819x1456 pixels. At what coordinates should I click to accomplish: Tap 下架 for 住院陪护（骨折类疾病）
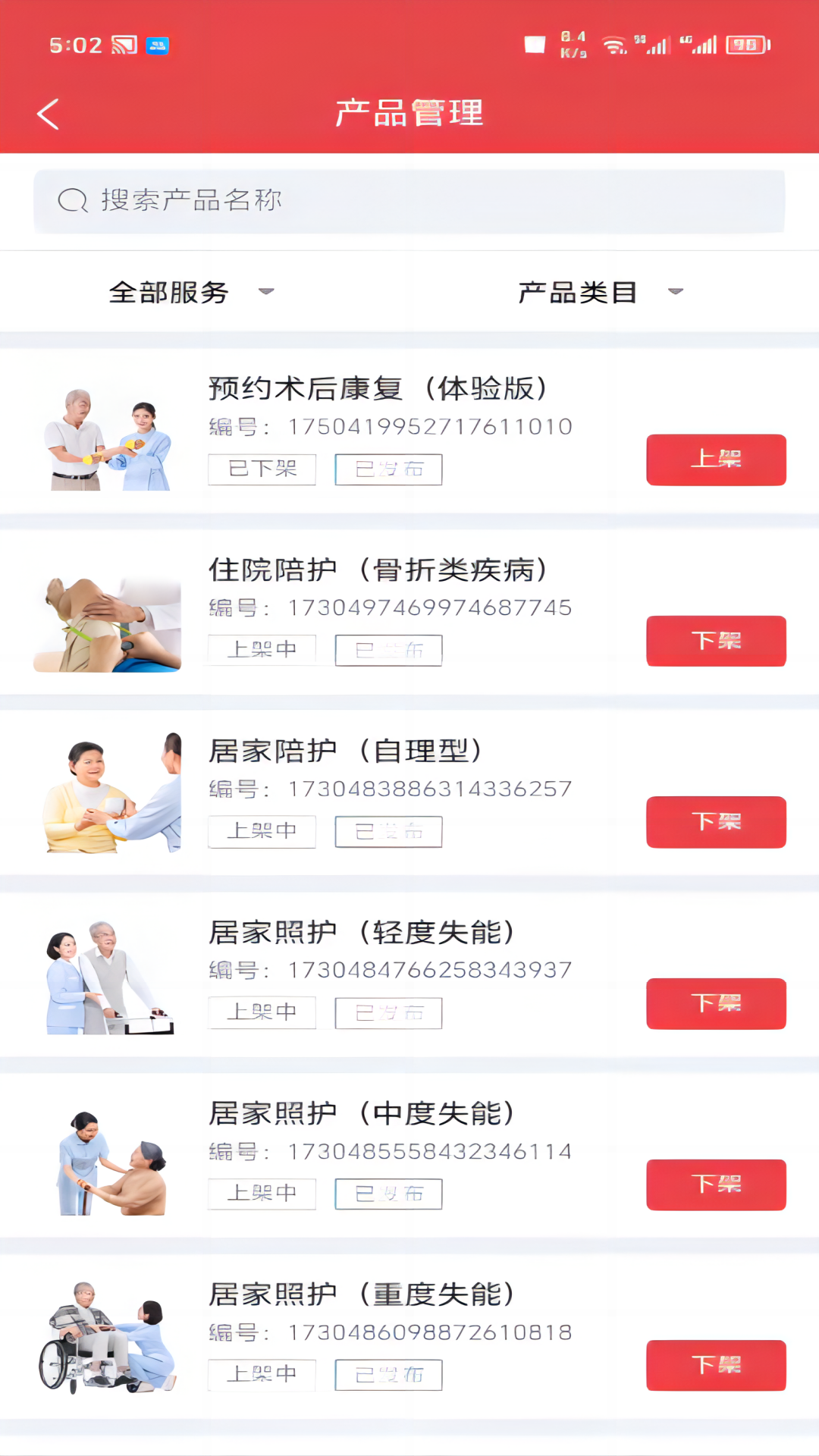(715, 641)
